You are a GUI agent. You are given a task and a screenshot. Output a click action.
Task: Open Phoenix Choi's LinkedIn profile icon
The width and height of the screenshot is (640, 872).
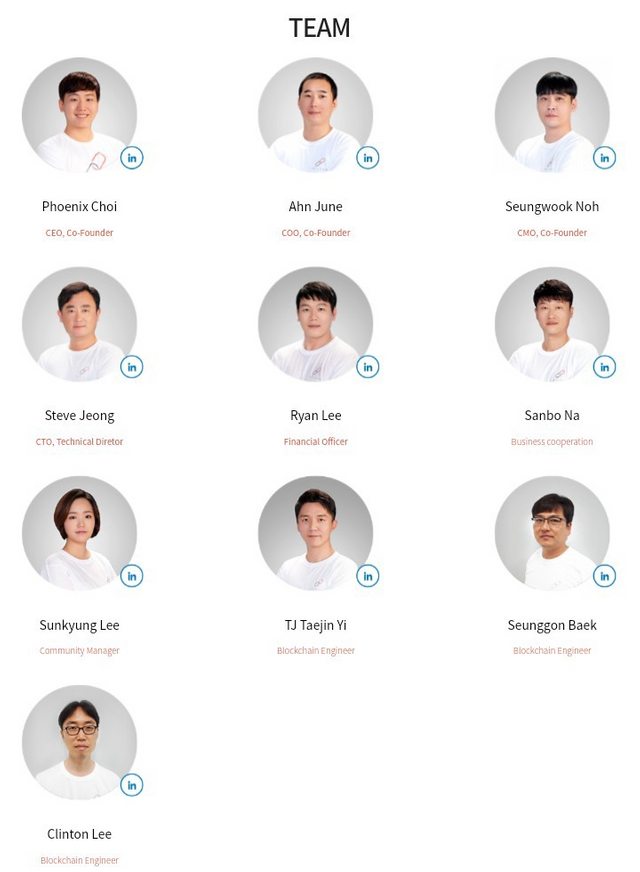tap(132, 158)
